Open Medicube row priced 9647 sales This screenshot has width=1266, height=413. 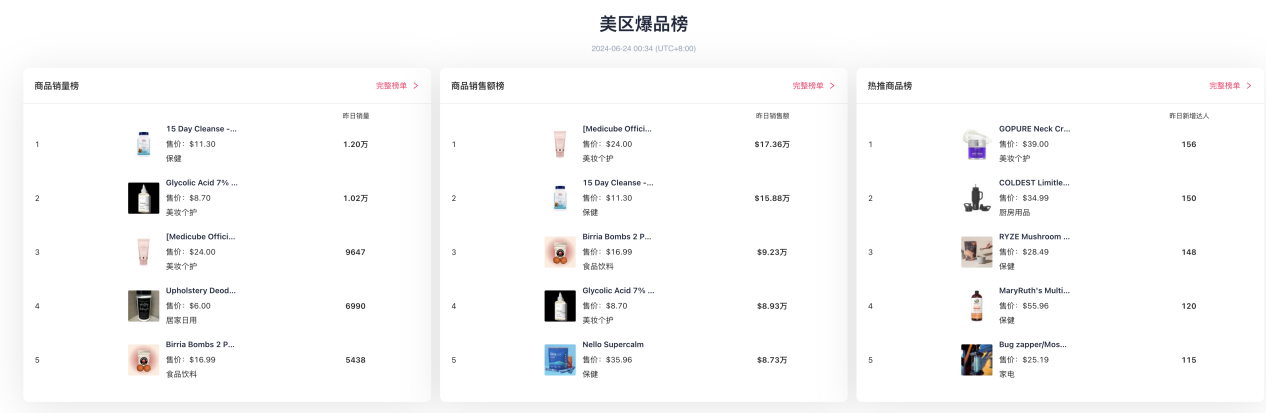pos(201,237)
